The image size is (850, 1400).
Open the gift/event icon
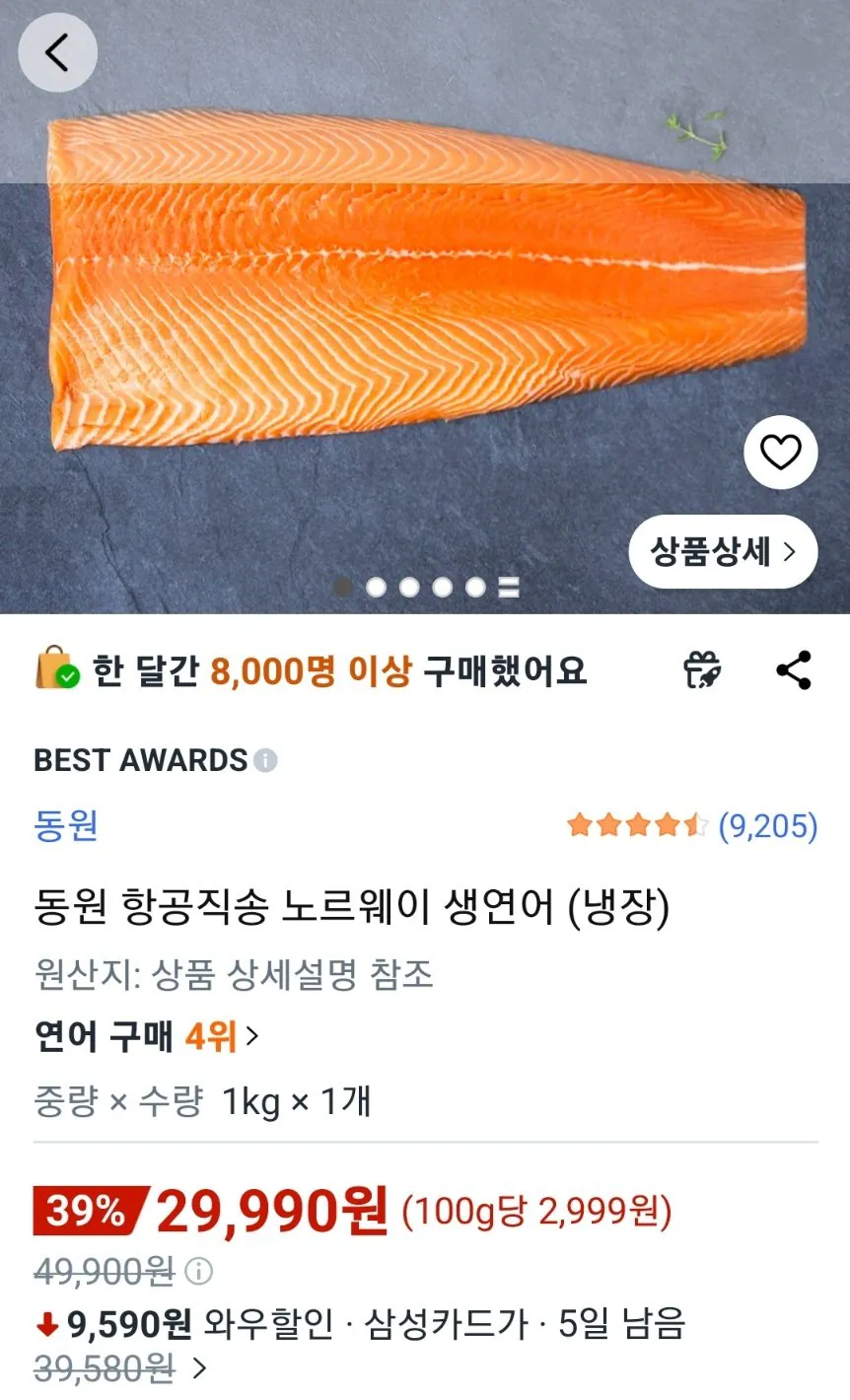pyautogui.click(x=702, y=669)
